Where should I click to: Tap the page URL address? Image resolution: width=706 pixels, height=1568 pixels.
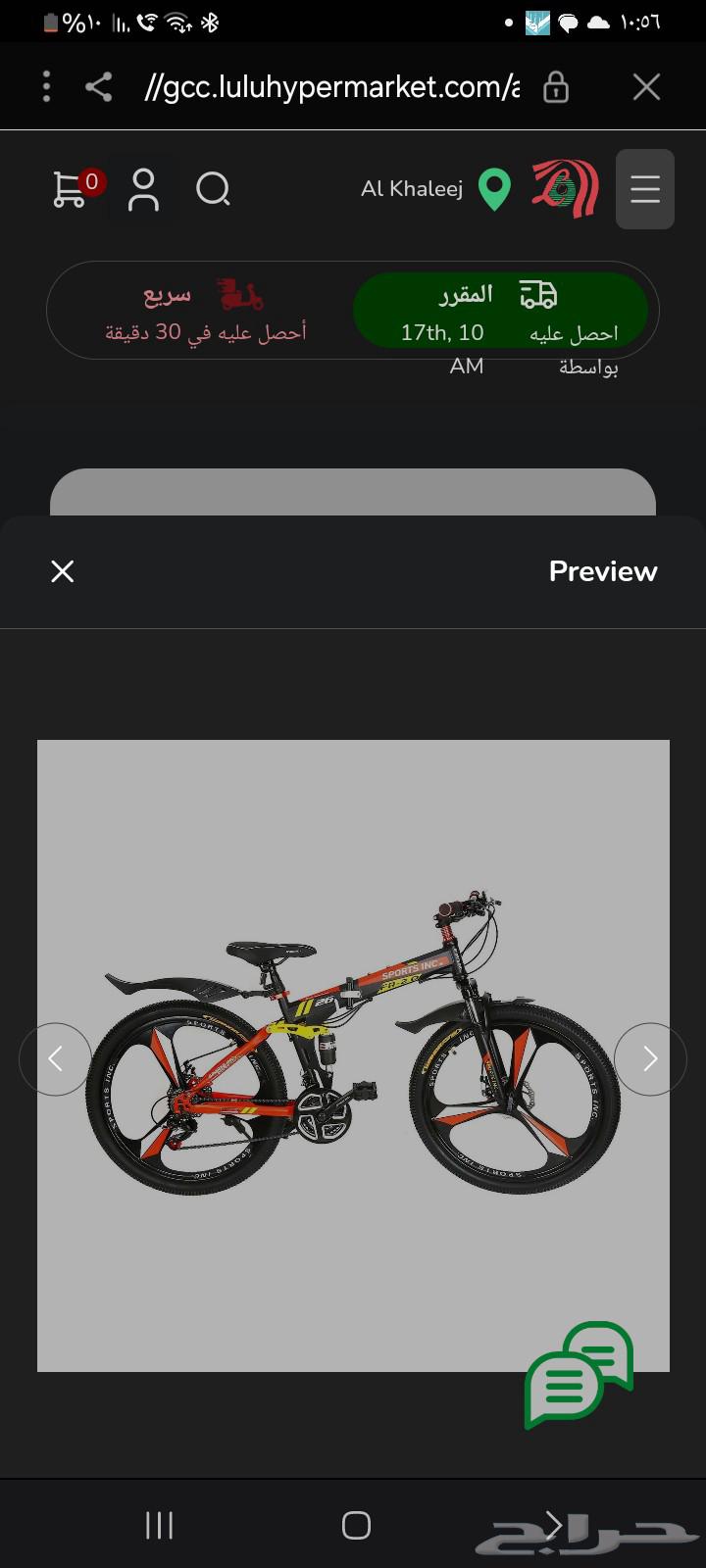(x=331, y=87)
